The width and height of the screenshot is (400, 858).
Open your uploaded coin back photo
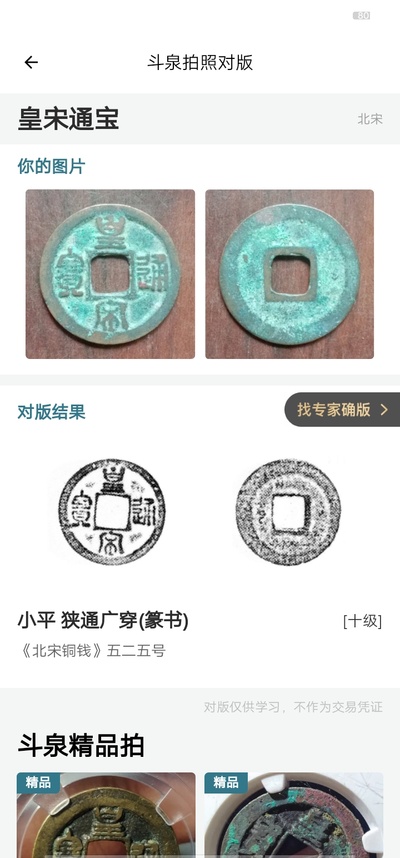(x=289, y=274)
